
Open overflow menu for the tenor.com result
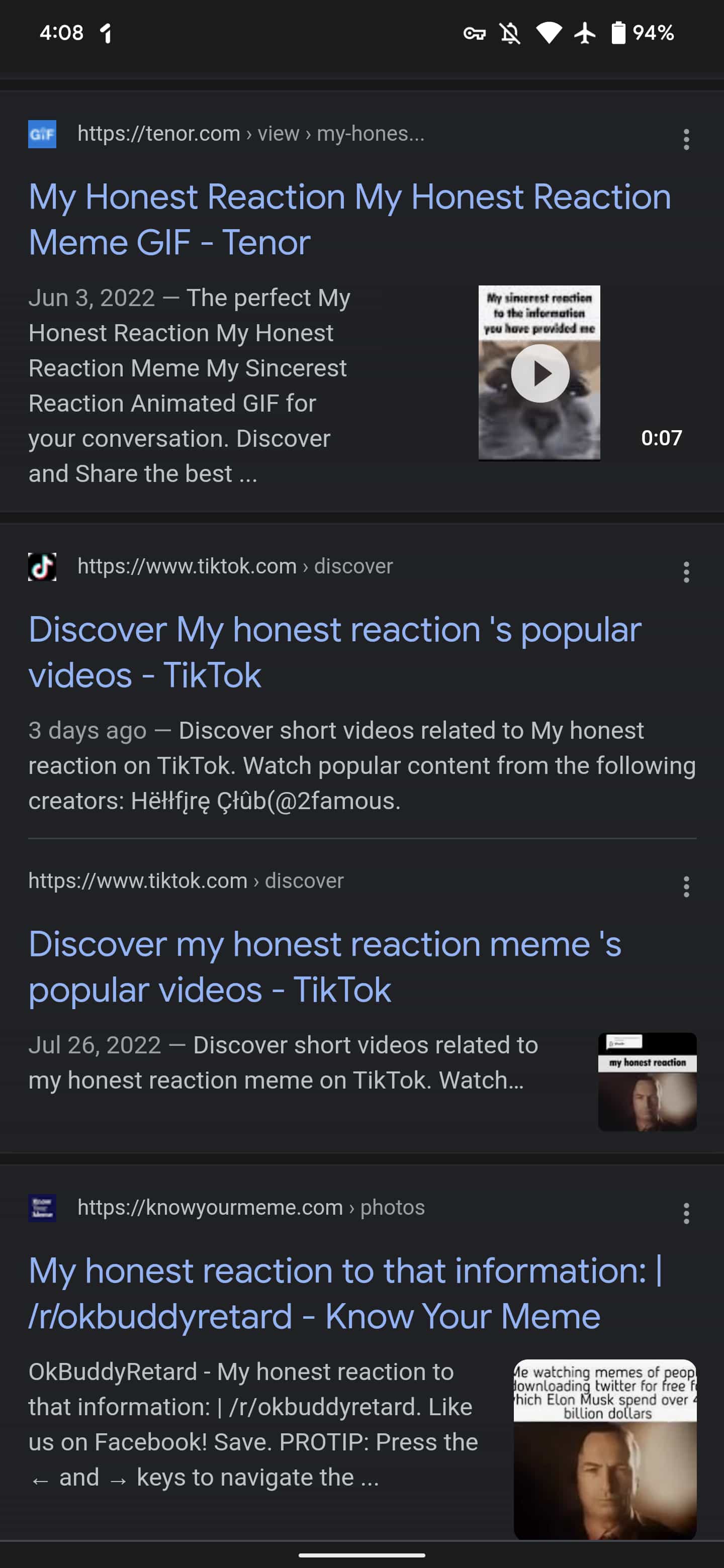click(x=686, y=139)
